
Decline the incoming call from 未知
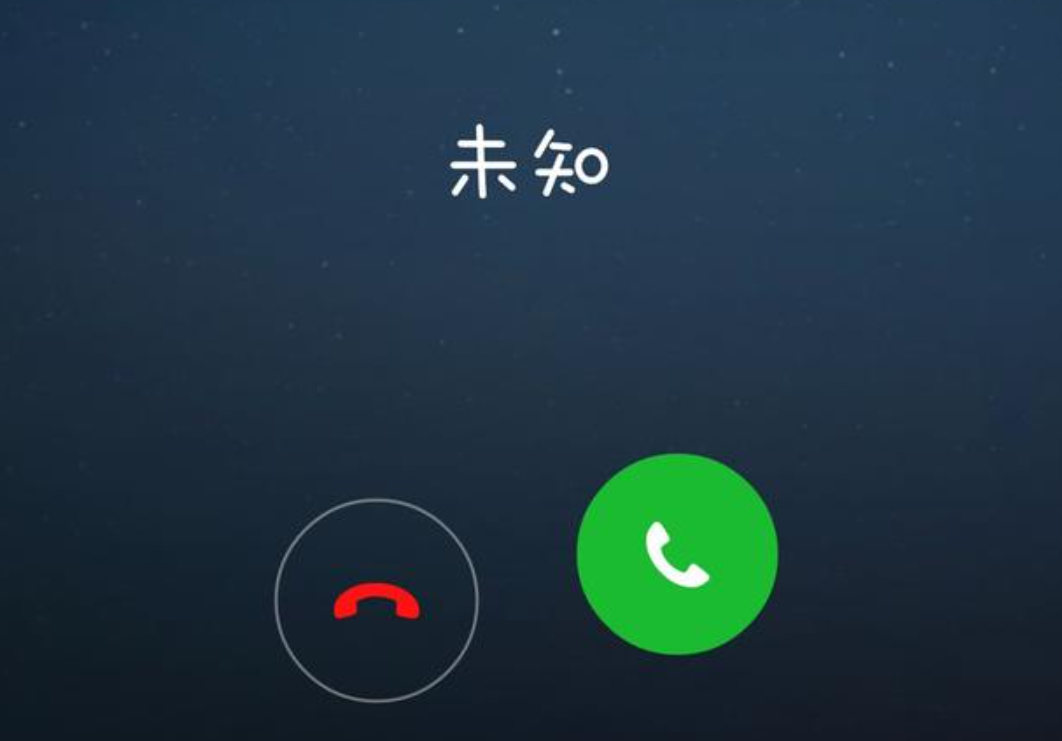pyautogui.click(x=377, y=600)
